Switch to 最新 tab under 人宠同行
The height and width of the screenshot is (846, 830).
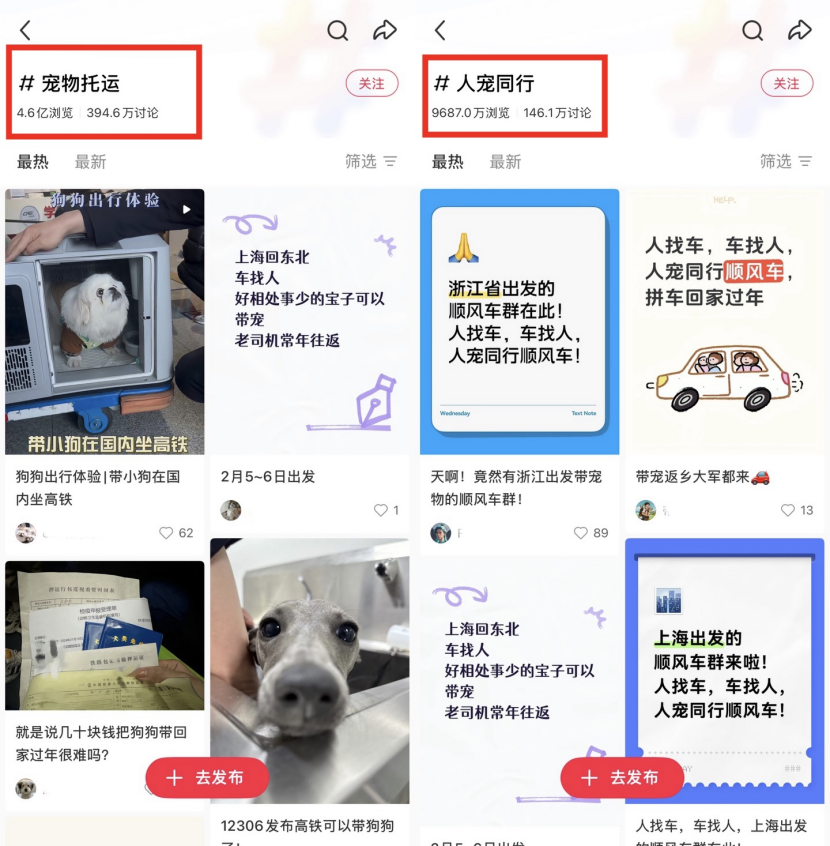tap(505, 162)
